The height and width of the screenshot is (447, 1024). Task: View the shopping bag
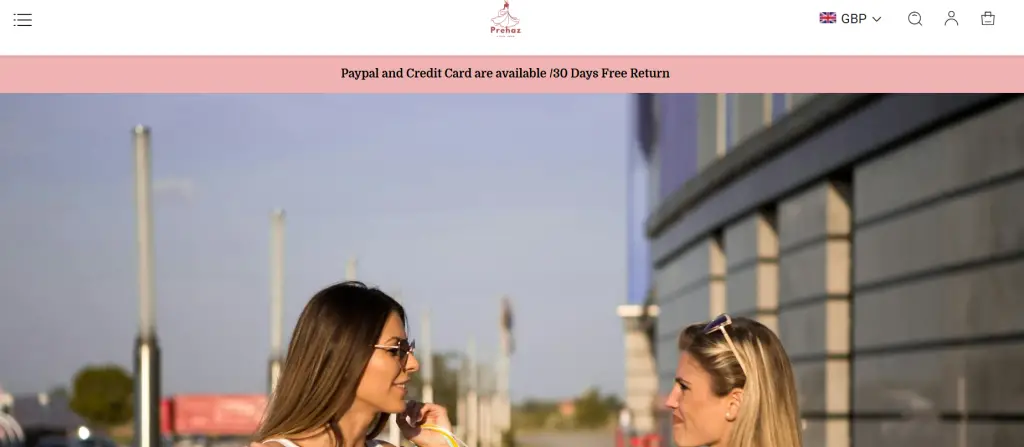coord(988,18)
